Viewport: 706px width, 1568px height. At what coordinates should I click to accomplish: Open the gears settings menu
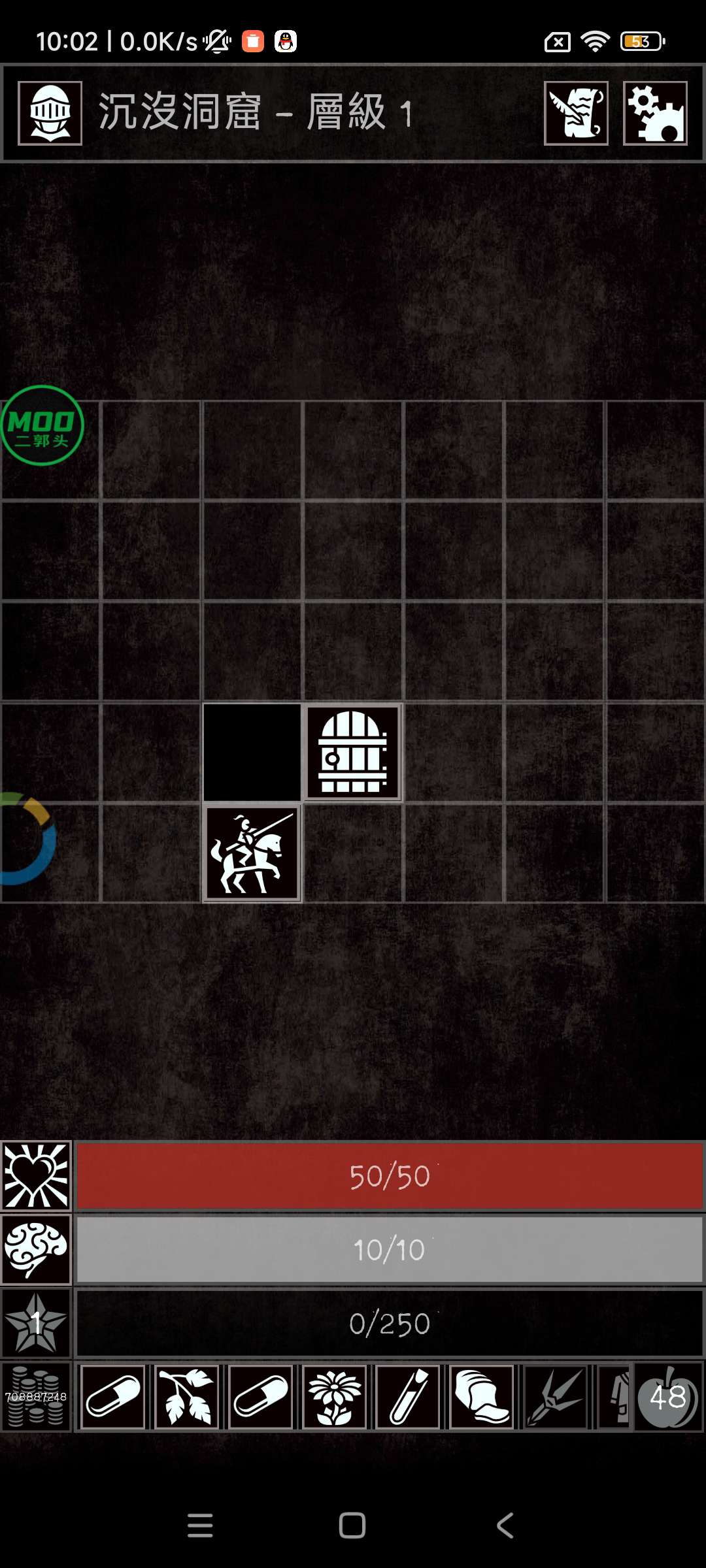click(655, 113)
